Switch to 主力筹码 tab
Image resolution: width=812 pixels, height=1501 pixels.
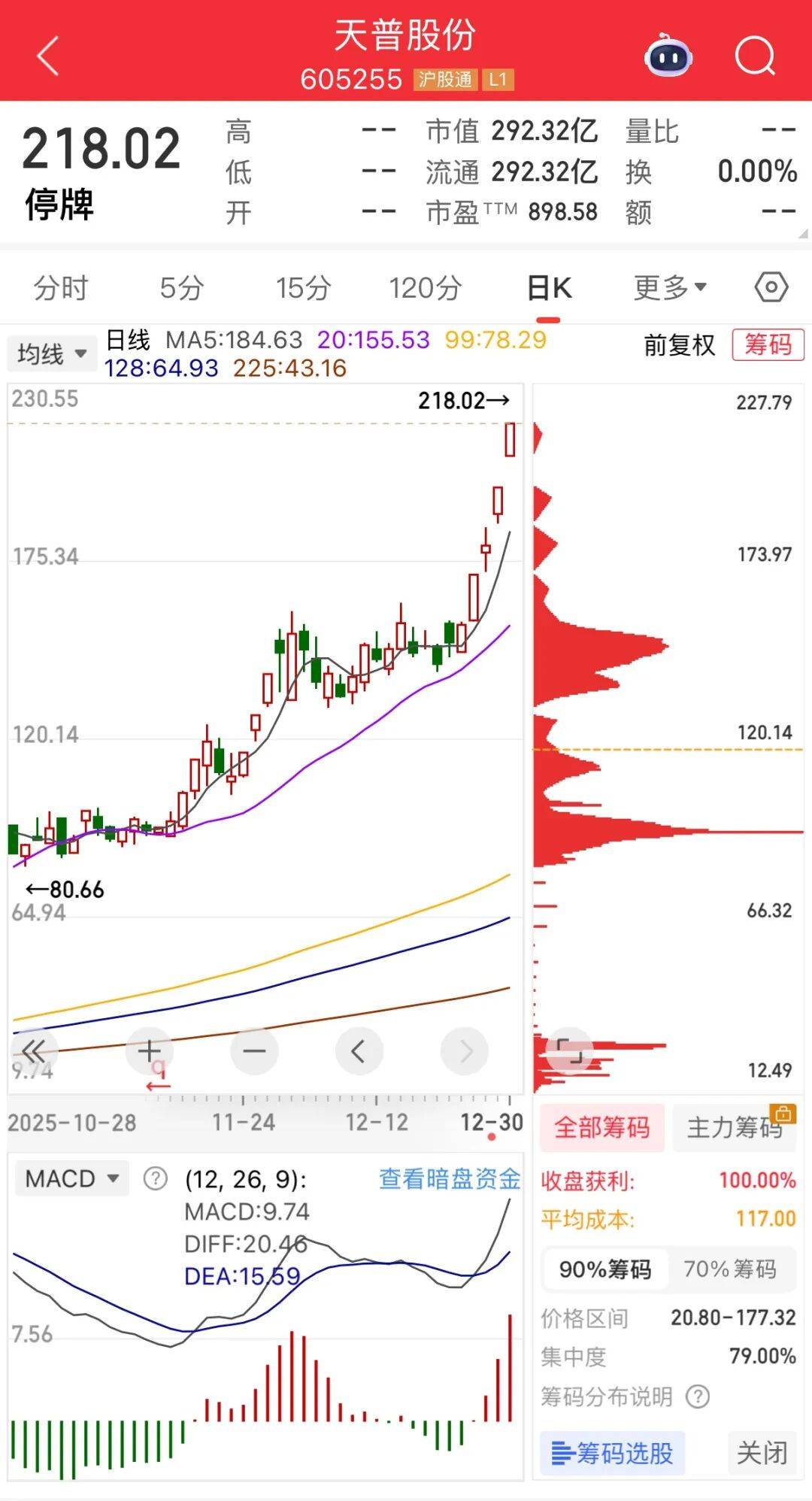pyautogui.click(x=735, y=1127)
